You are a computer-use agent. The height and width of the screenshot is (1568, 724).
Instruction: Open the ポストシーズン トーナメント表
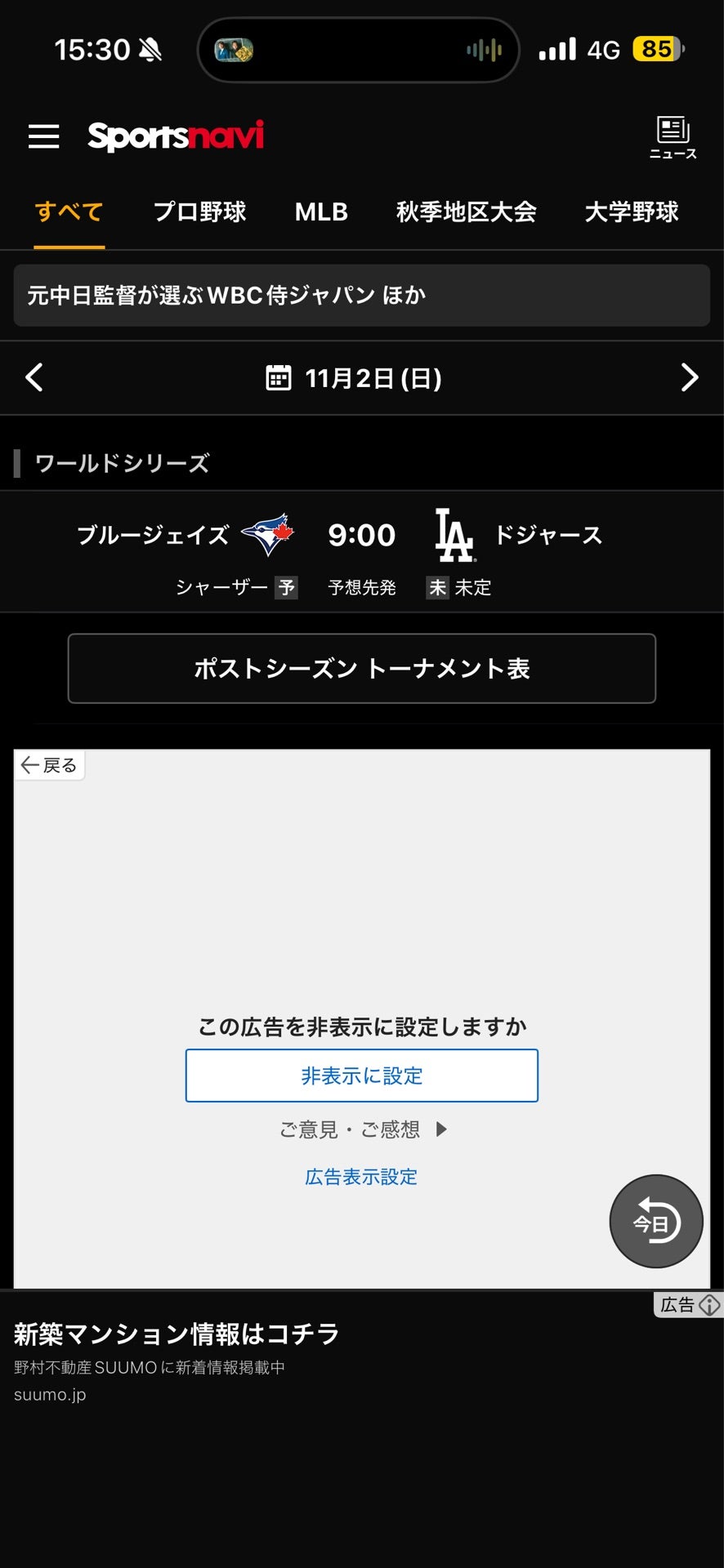point(362,668)
